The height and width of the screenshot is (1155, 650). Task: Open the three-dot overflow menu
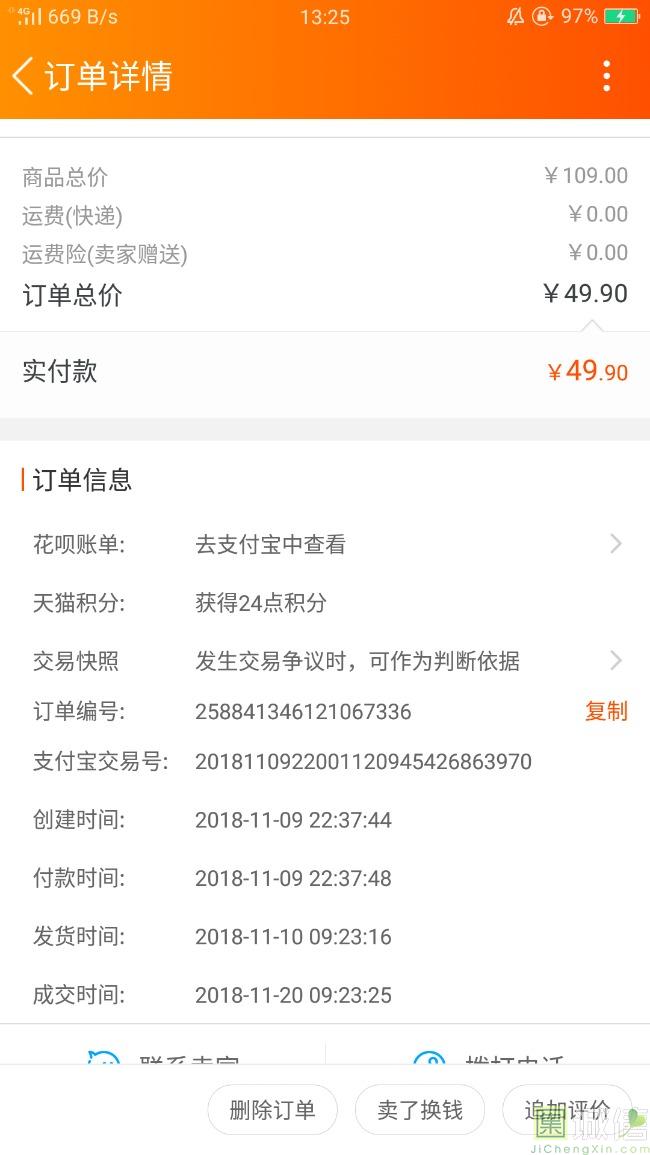point(606,76)
